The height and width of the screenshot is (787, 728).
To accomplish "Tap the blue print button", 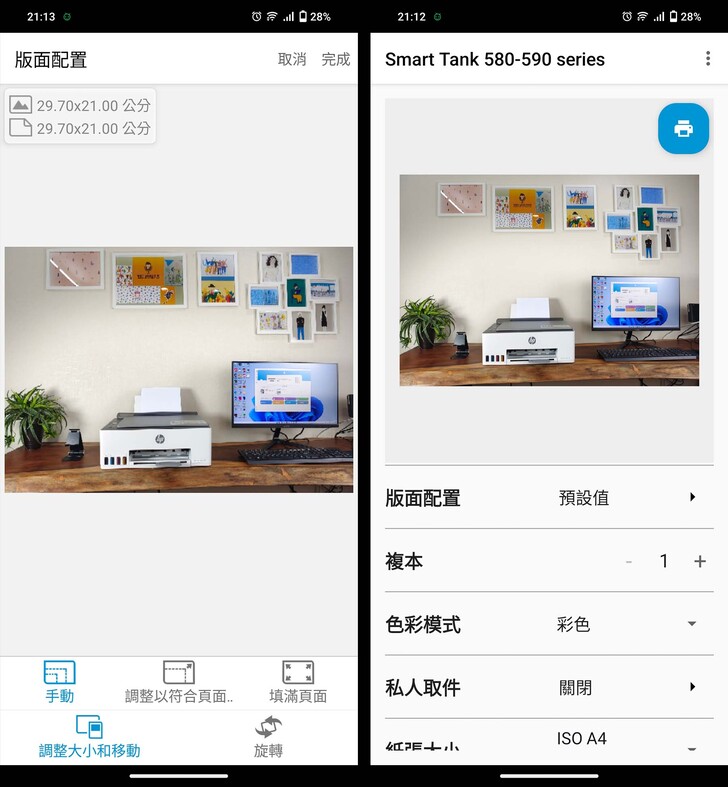I will pos(683,128).
